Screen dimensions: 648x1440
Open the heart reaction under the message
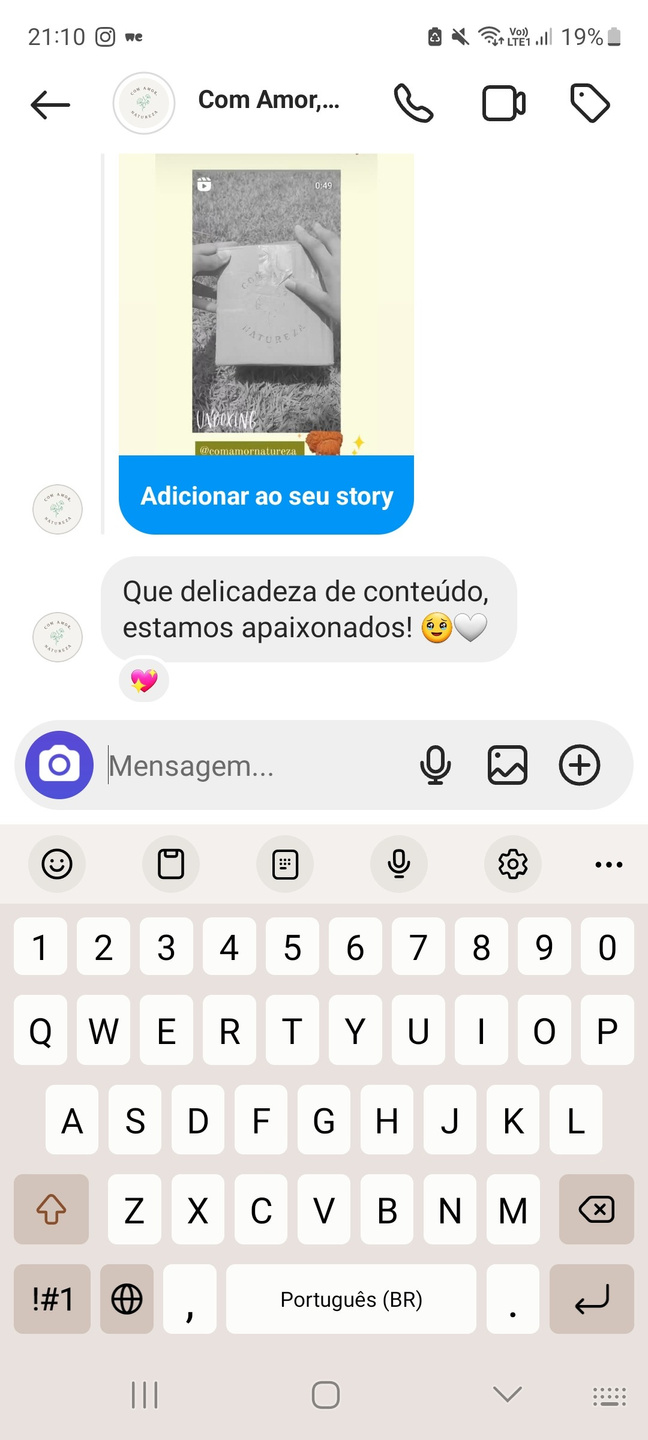click(x=144, y=682)
